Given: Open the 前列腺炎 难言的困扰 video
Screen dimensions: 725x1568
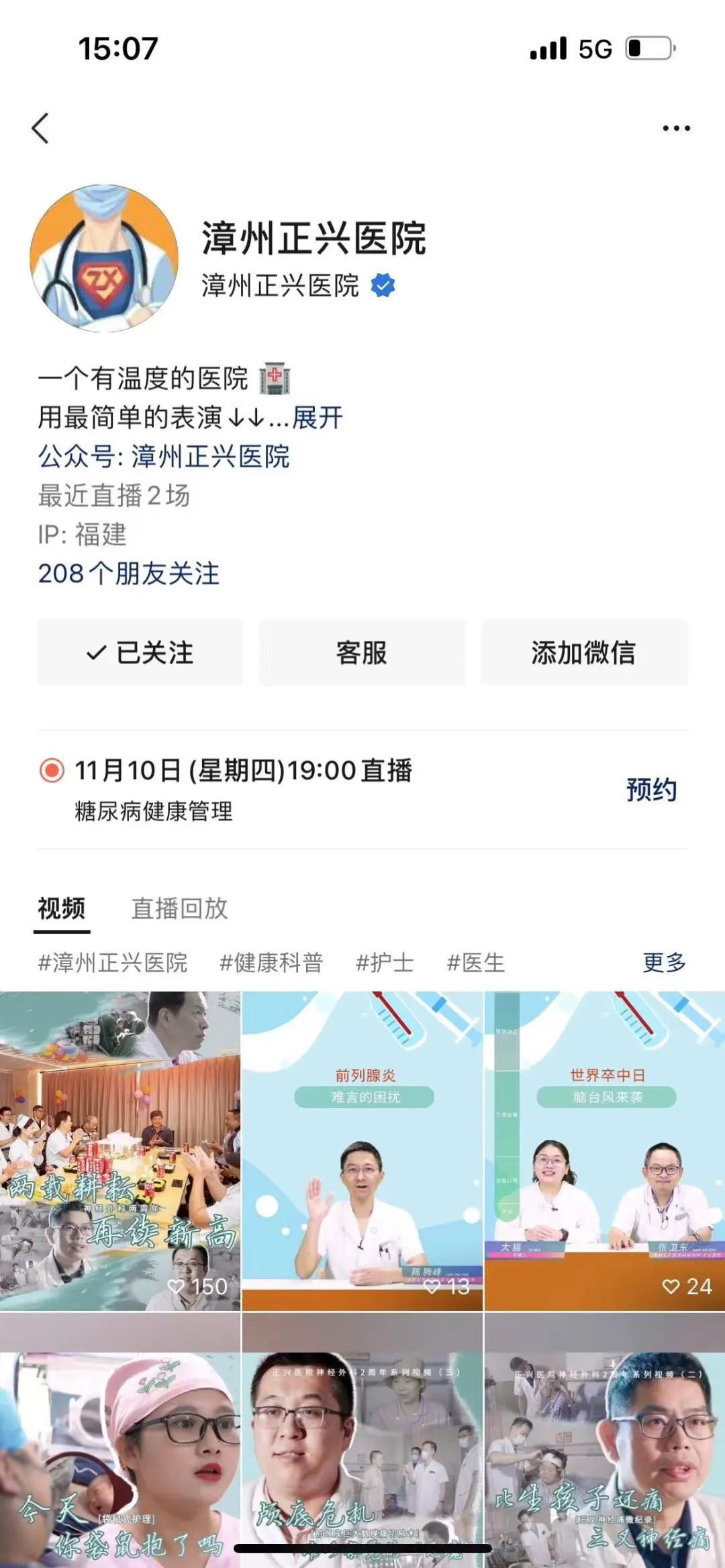Looking at the screenshot, I should point(362,1151).
